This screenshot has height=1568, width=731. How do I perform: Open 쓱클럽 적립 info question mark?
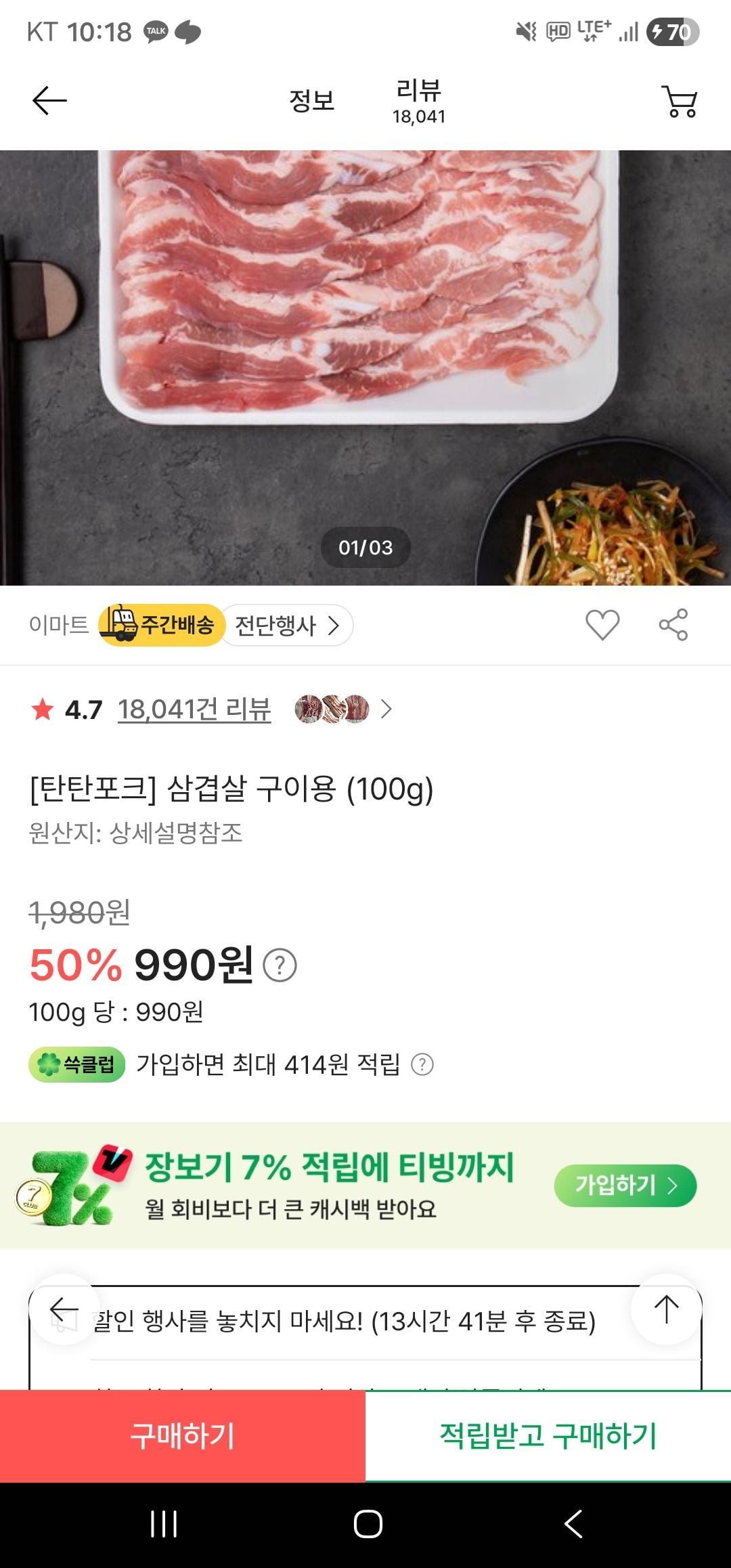(422, 1065)
